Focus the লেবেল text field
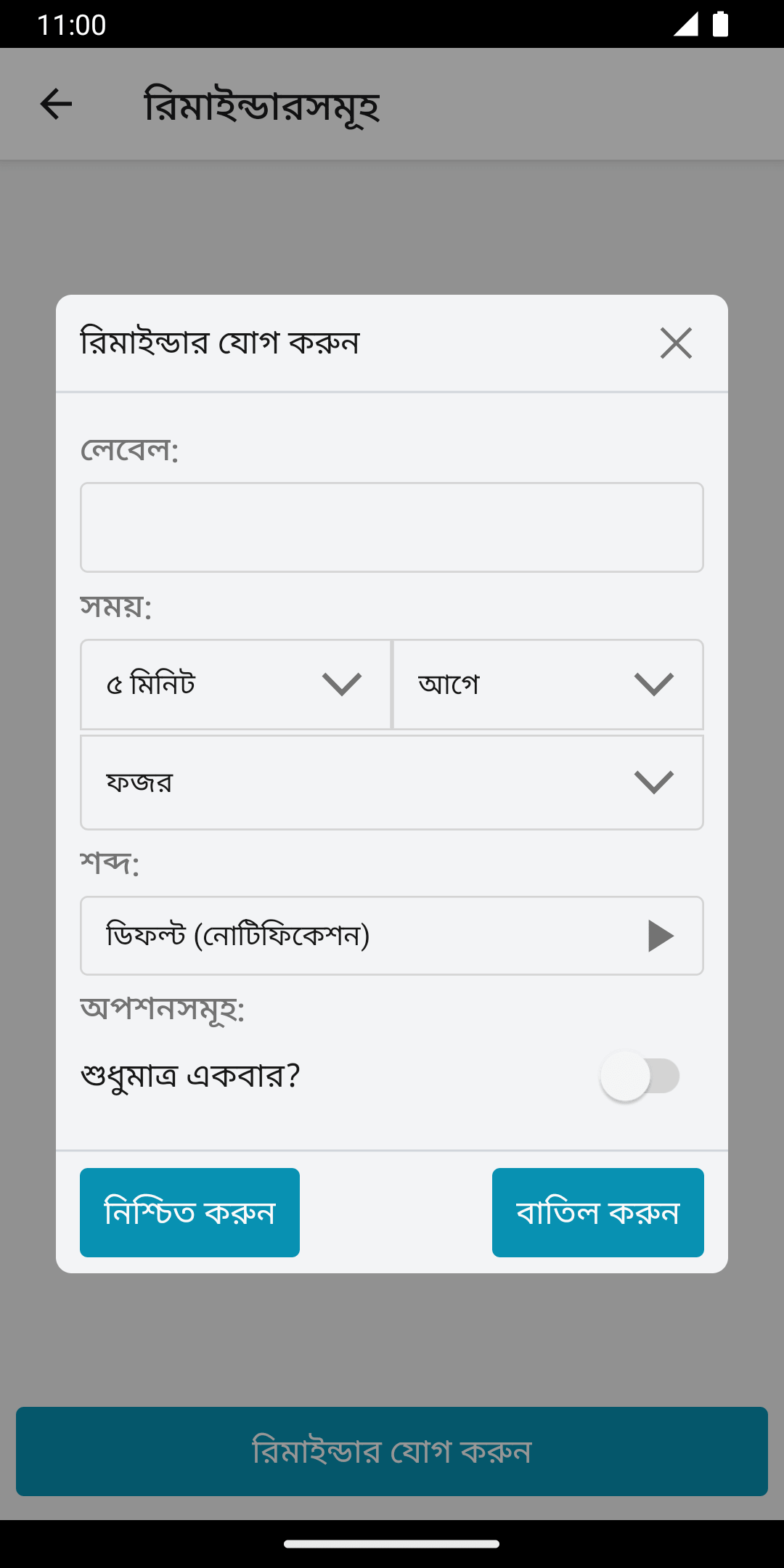Viewport: 784px width, 1568px height. tap(391, 527)
